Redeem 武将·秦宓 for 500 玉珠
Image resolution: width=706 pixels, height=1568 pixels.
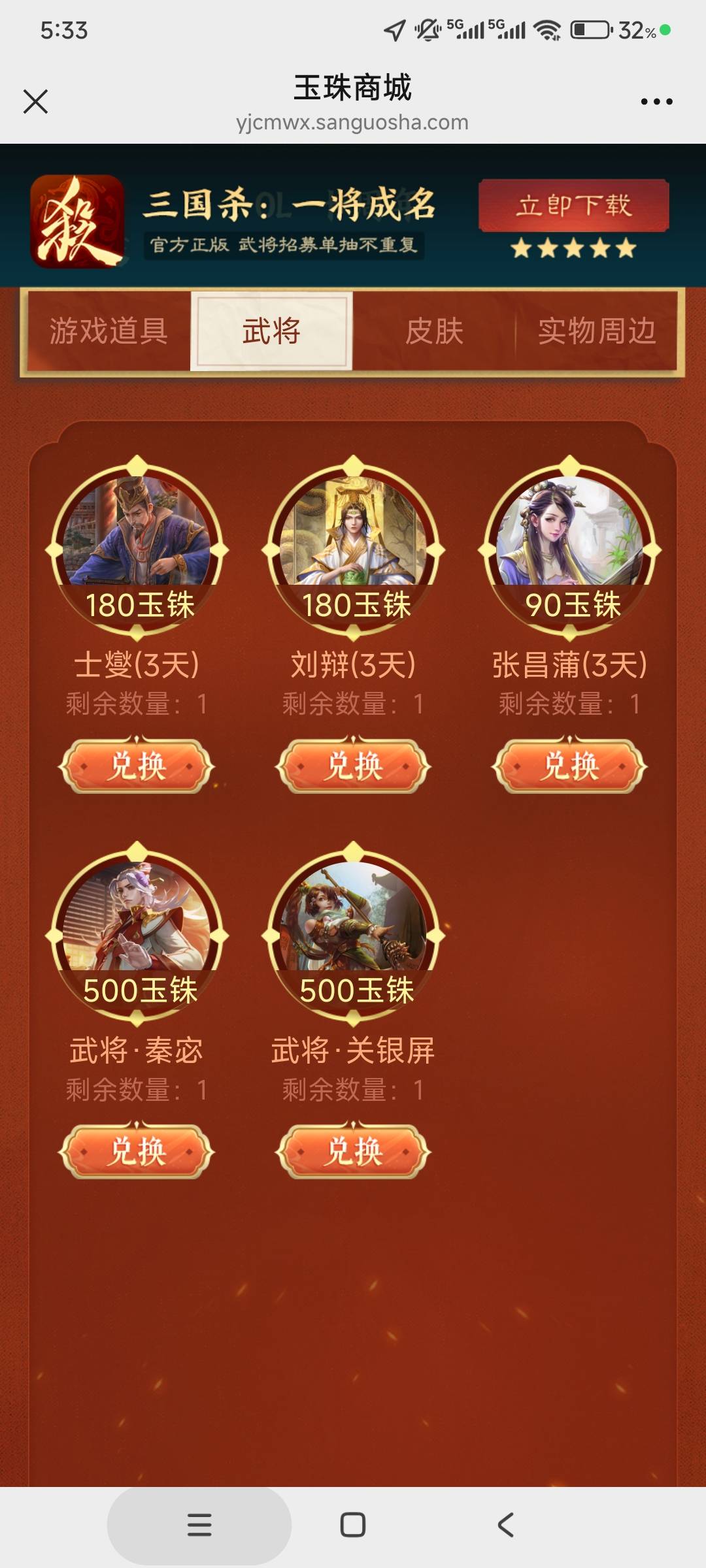click(137, 1151)
